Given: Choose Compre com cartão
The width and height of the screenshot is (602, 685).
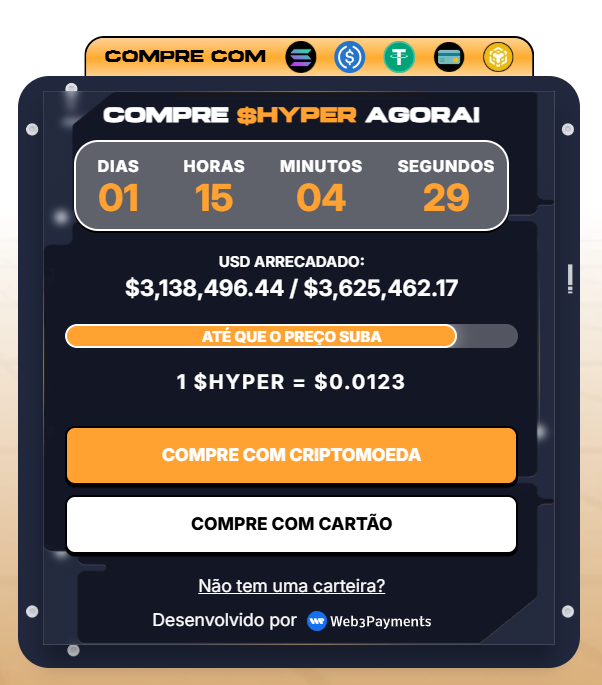Looking at the screenshot, I should tap(291, 524).
